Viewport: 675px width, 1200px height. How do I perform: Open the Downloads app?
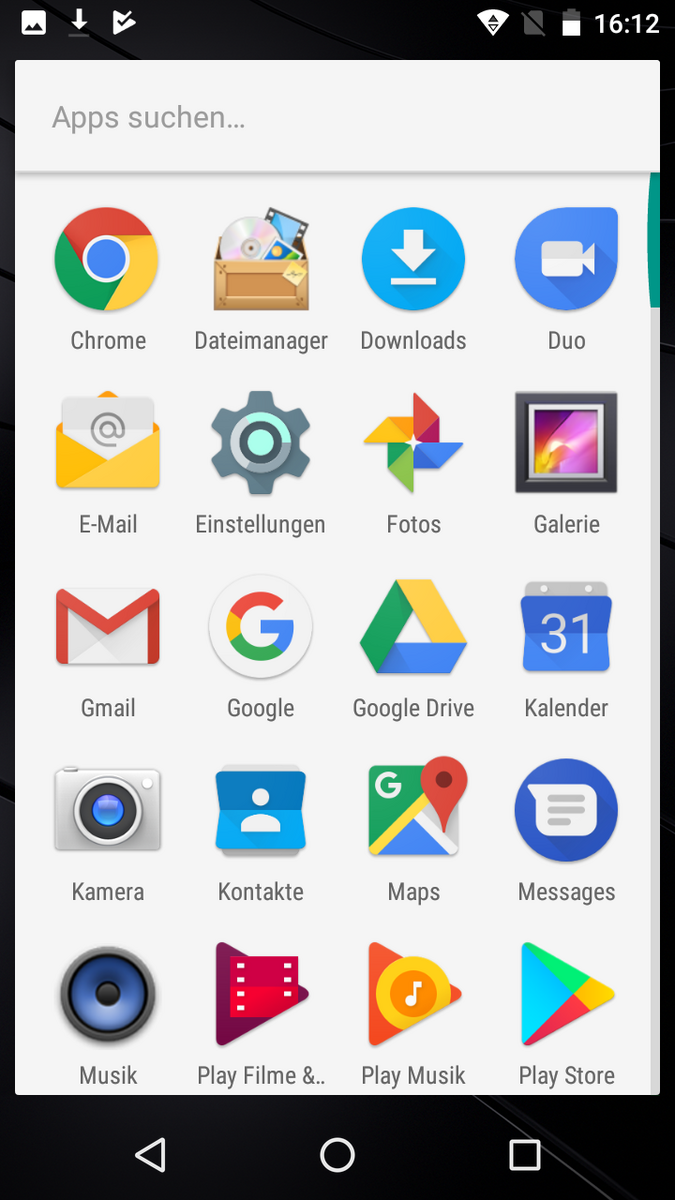pyautogui.click(x=413, y=260)
